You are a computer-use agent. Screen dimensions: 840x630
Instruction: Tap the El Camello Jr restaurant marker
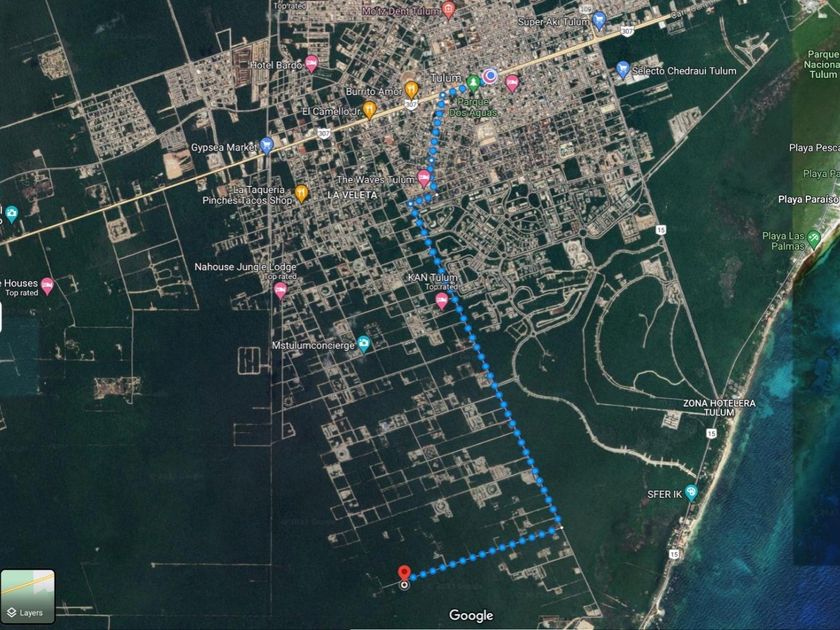pos(369,110)
